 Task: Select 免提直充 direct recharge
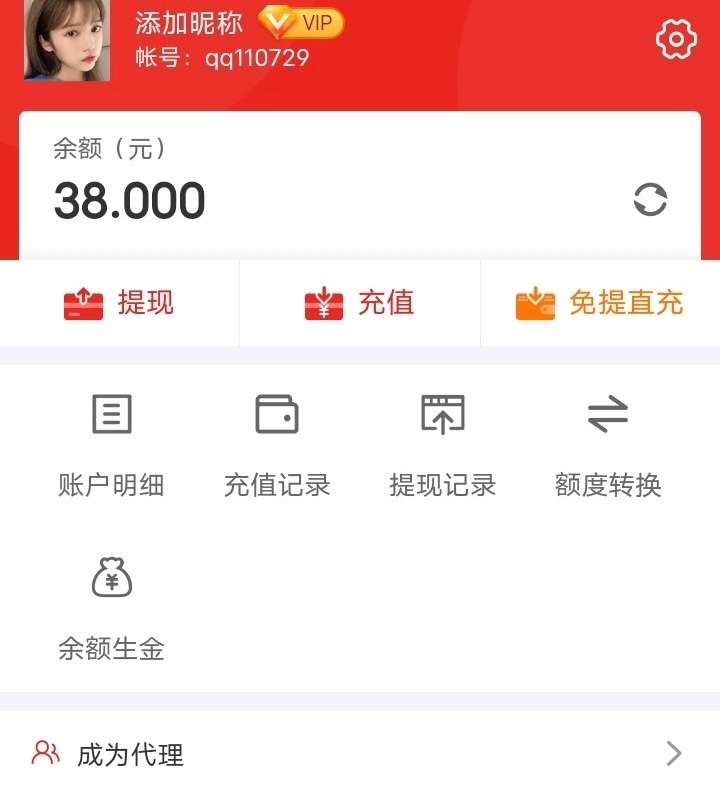tap(599, 303)
